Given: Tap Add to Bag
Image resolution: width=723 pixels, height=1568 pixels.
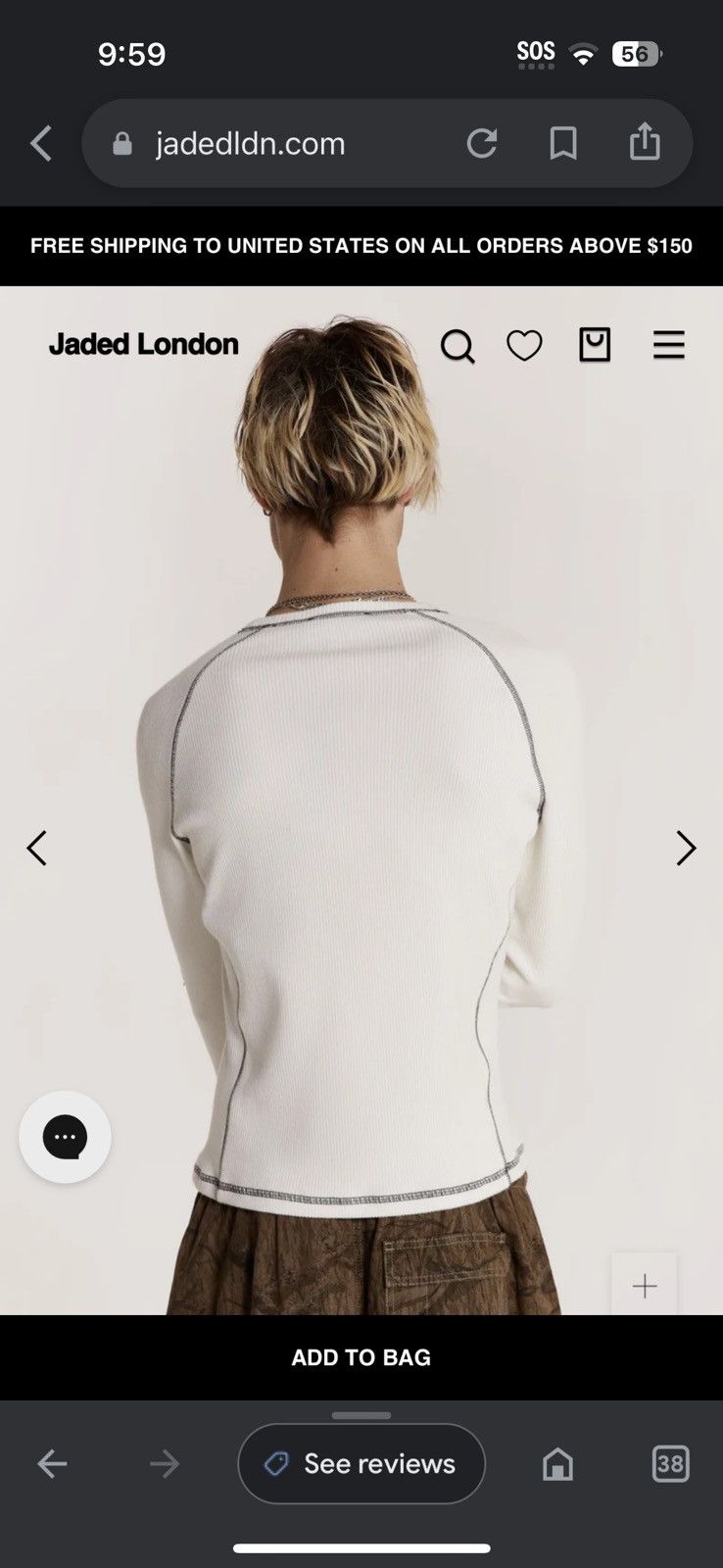Looking at the screenshot, I should (361, 1357).
